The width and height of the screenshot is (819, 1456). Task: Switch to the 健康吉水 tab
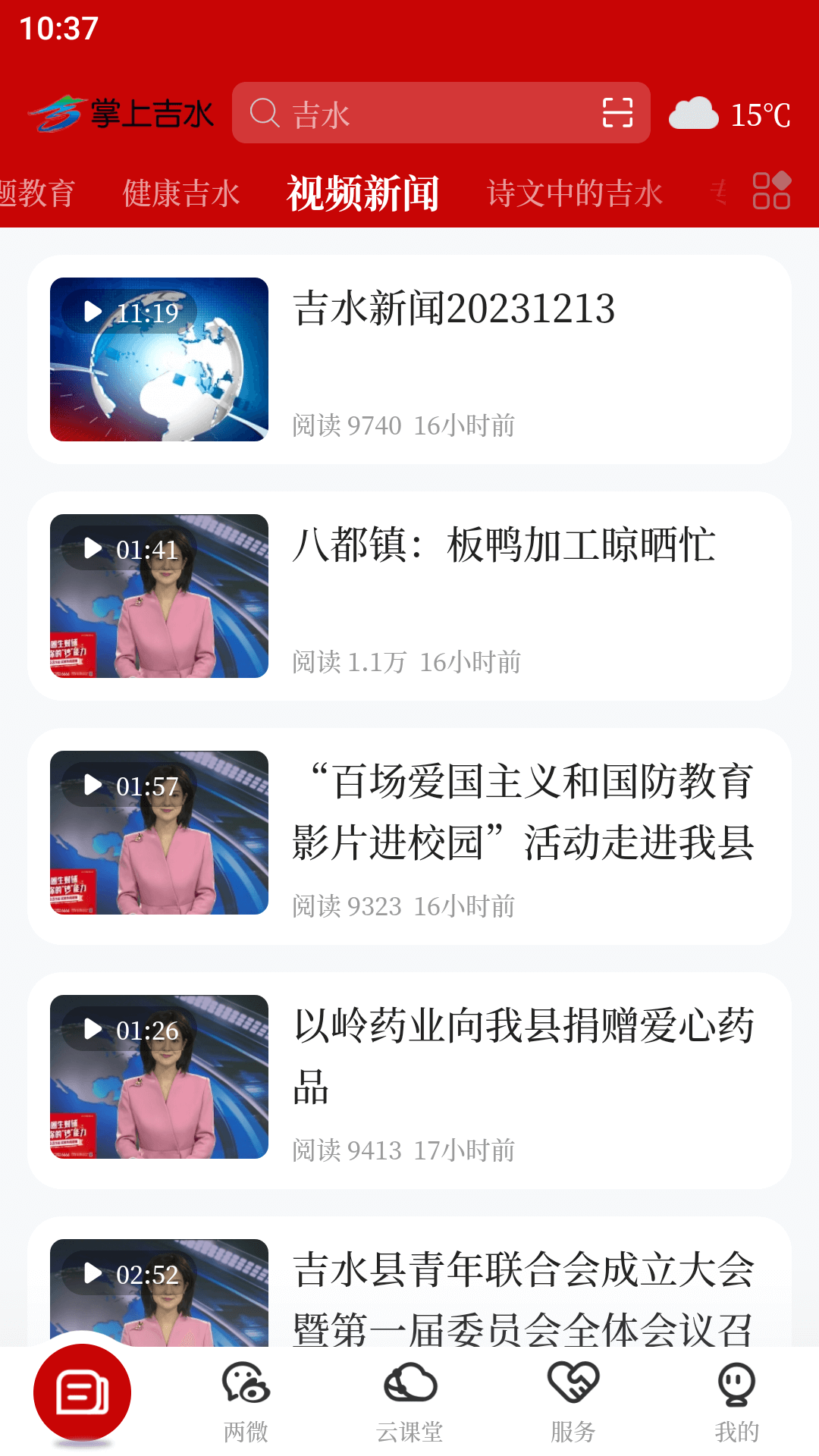point(181,193)
